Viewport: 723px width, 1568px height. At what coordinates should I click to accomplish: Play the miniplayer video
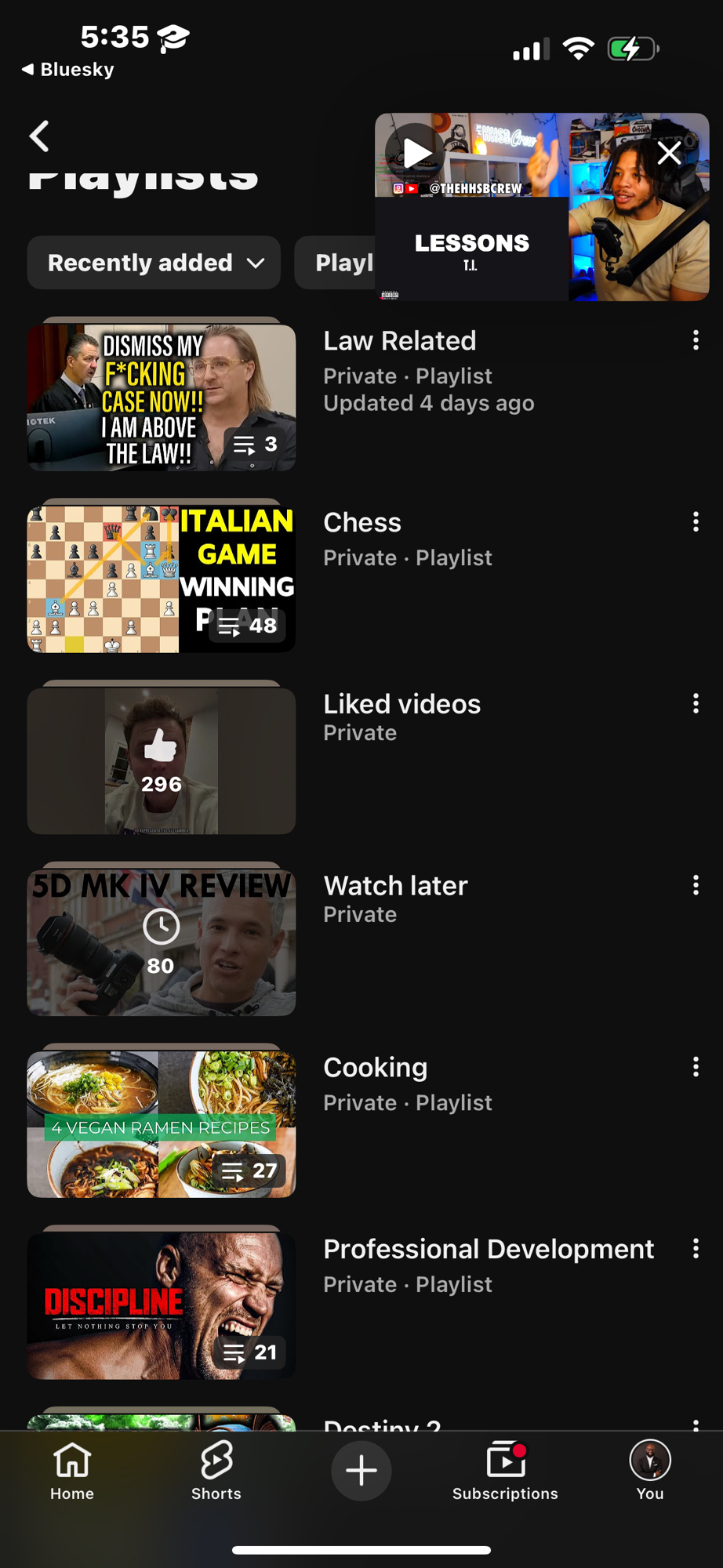(416, 152)
